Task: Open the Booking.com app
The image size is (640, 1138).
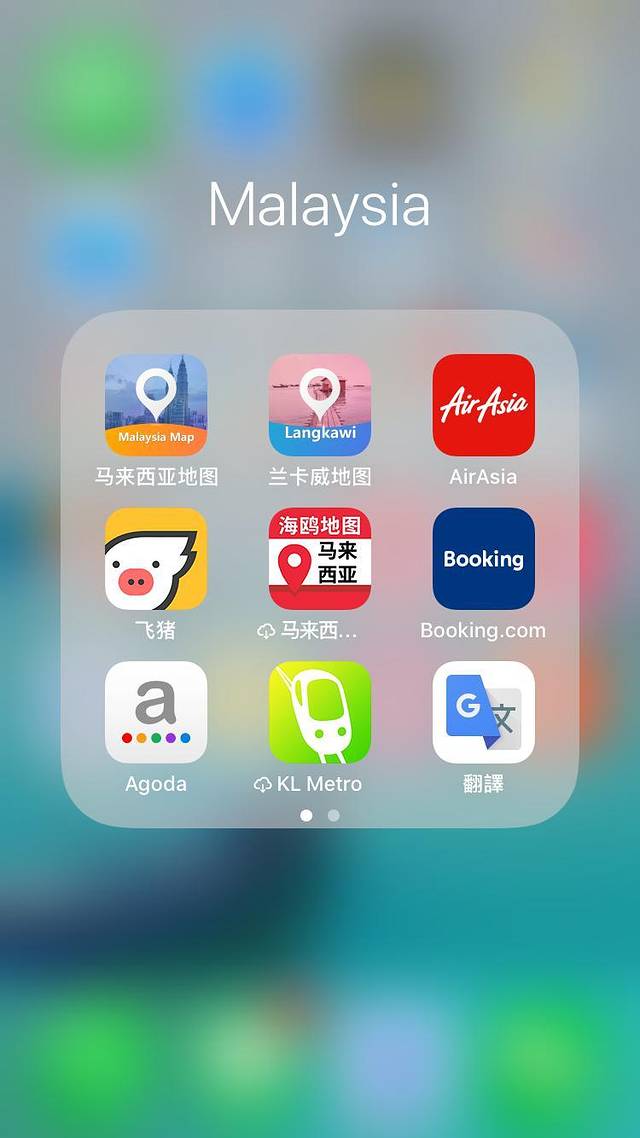Action: [484, 559]
